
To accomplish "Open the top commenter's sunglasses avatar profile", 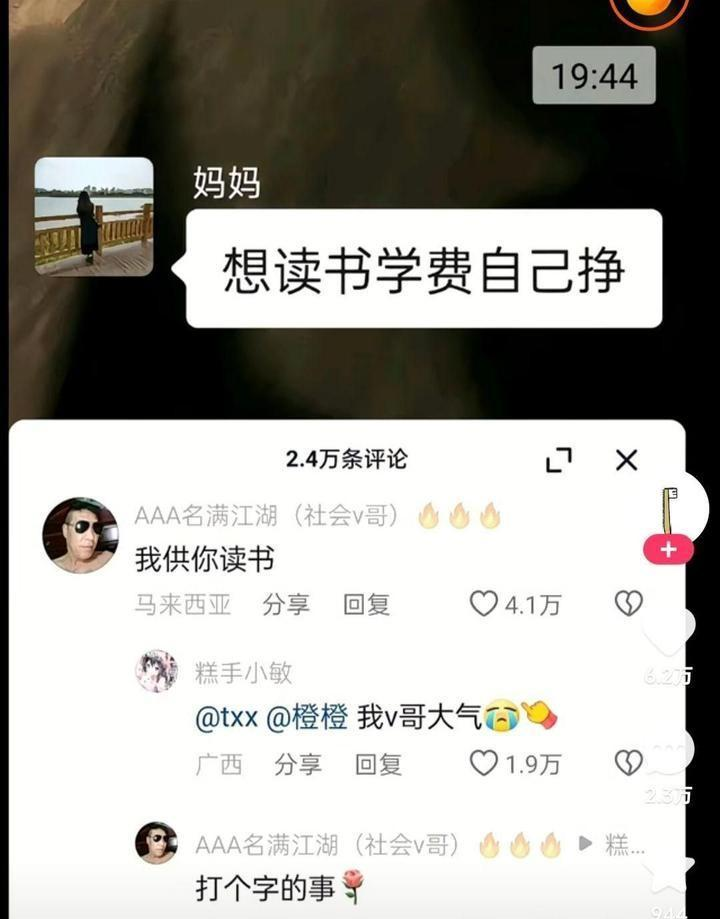I will point(80,535).
